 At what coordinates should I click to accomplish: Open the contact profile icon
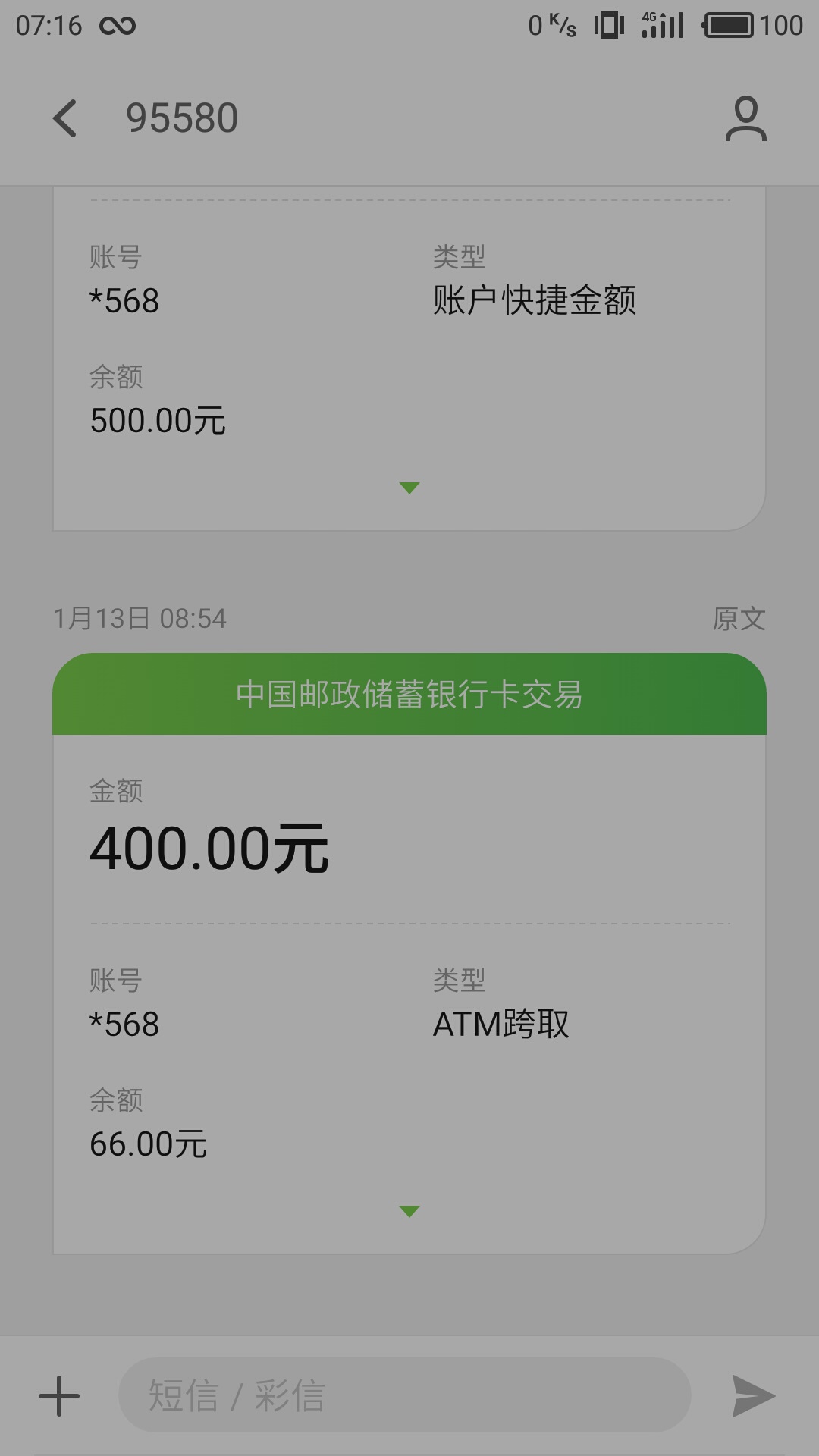[x=746, y=119]
